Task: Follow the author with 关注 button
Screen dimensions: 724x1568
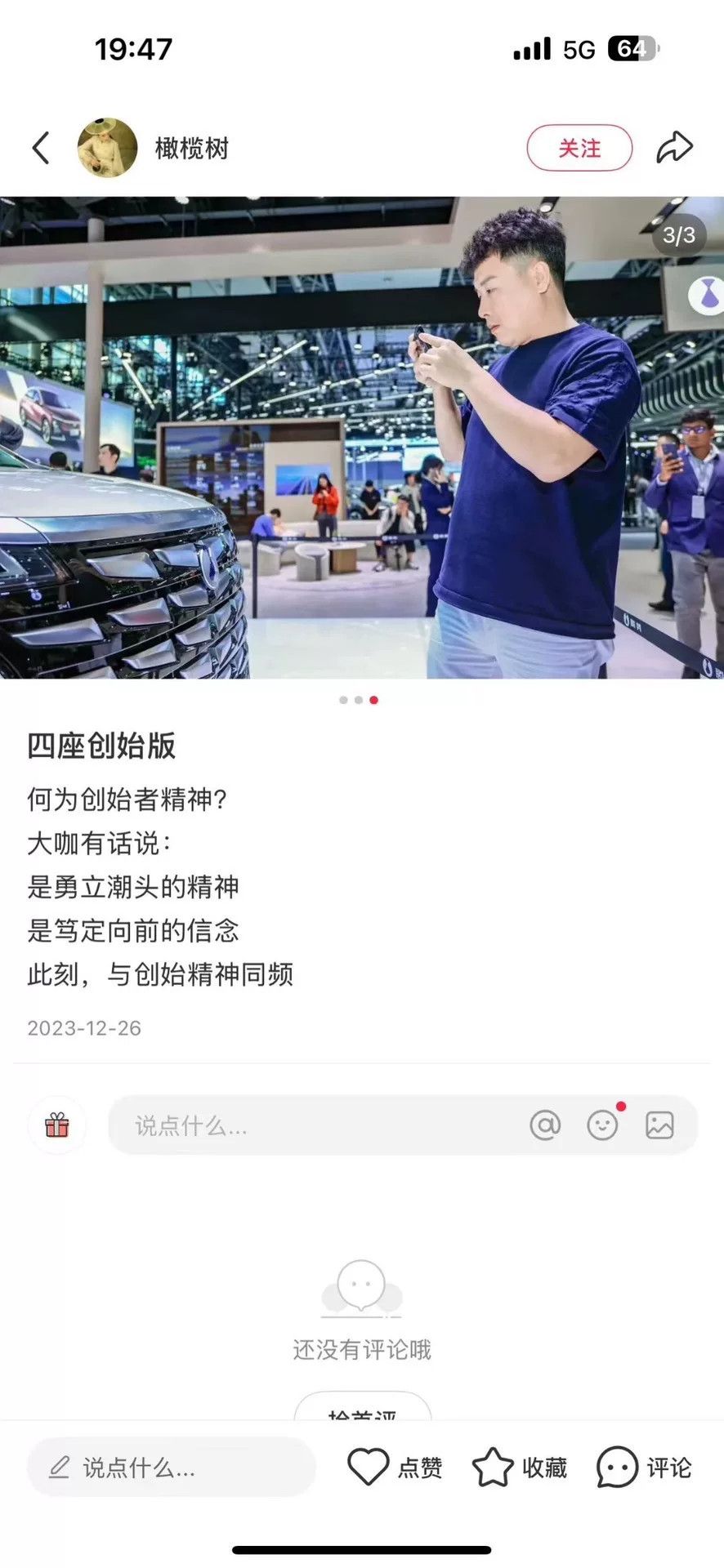Action: [579, 148]
